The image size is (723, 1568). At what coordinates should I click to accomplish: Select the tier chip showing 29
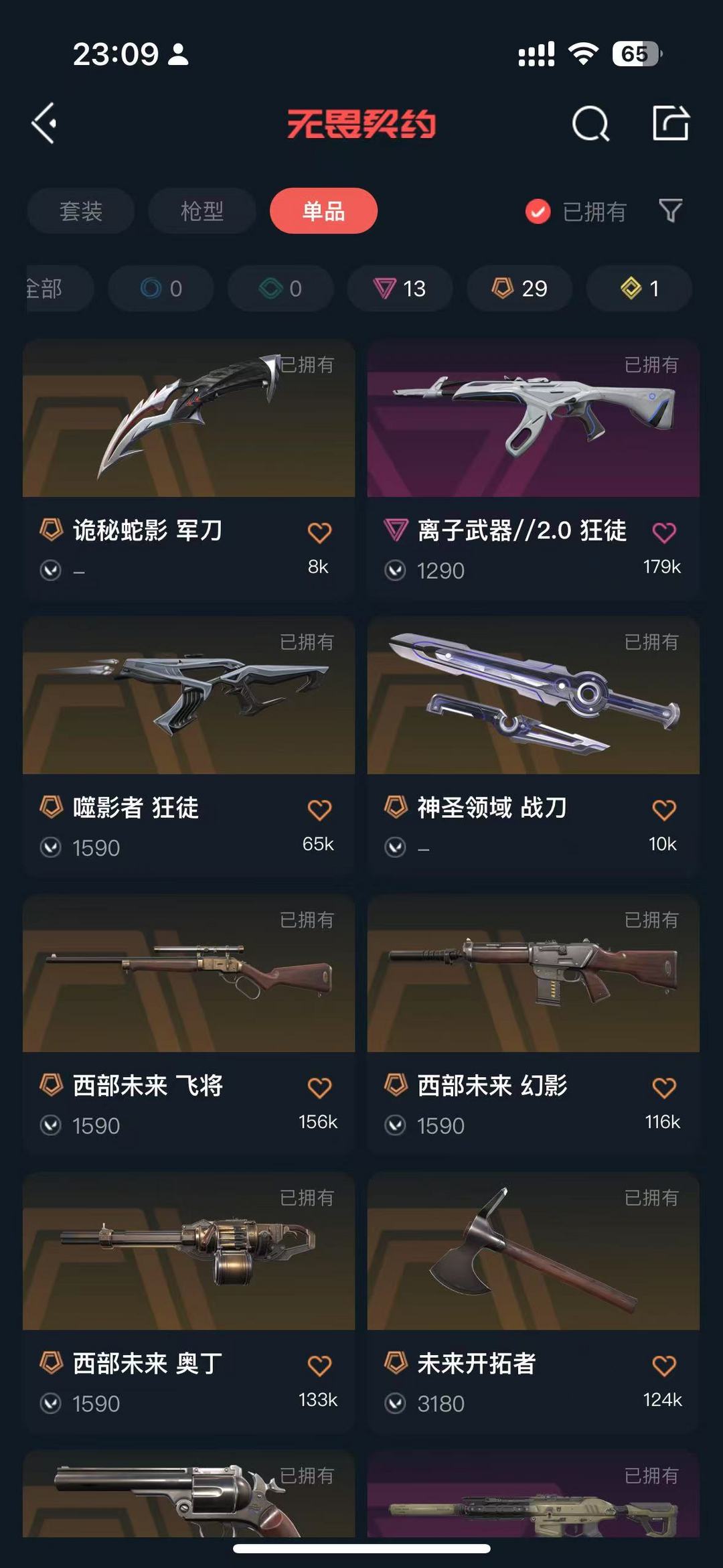519,288
